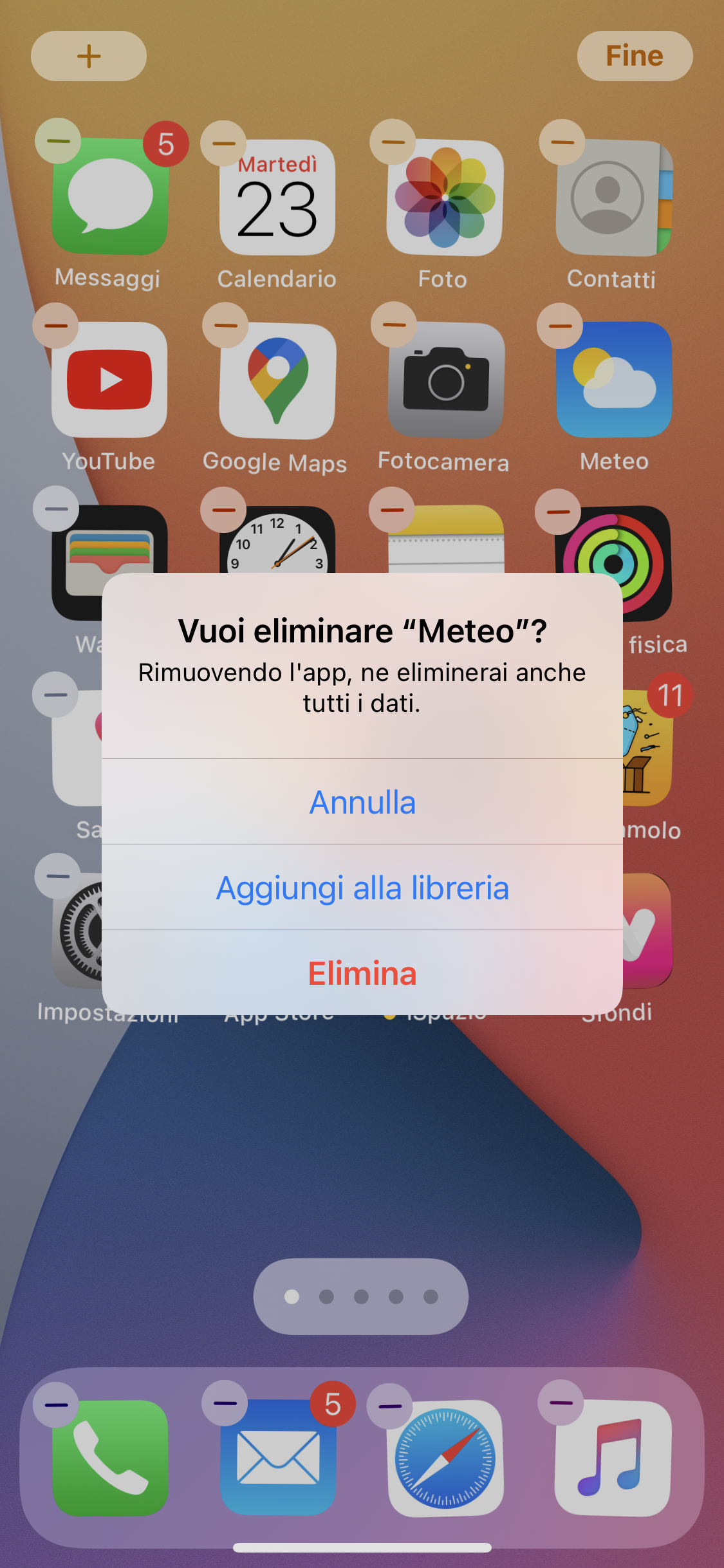Remove Music from dock via minus badge
Image resolution: width=724 pixels, height=1568 pixels.
561,1403
